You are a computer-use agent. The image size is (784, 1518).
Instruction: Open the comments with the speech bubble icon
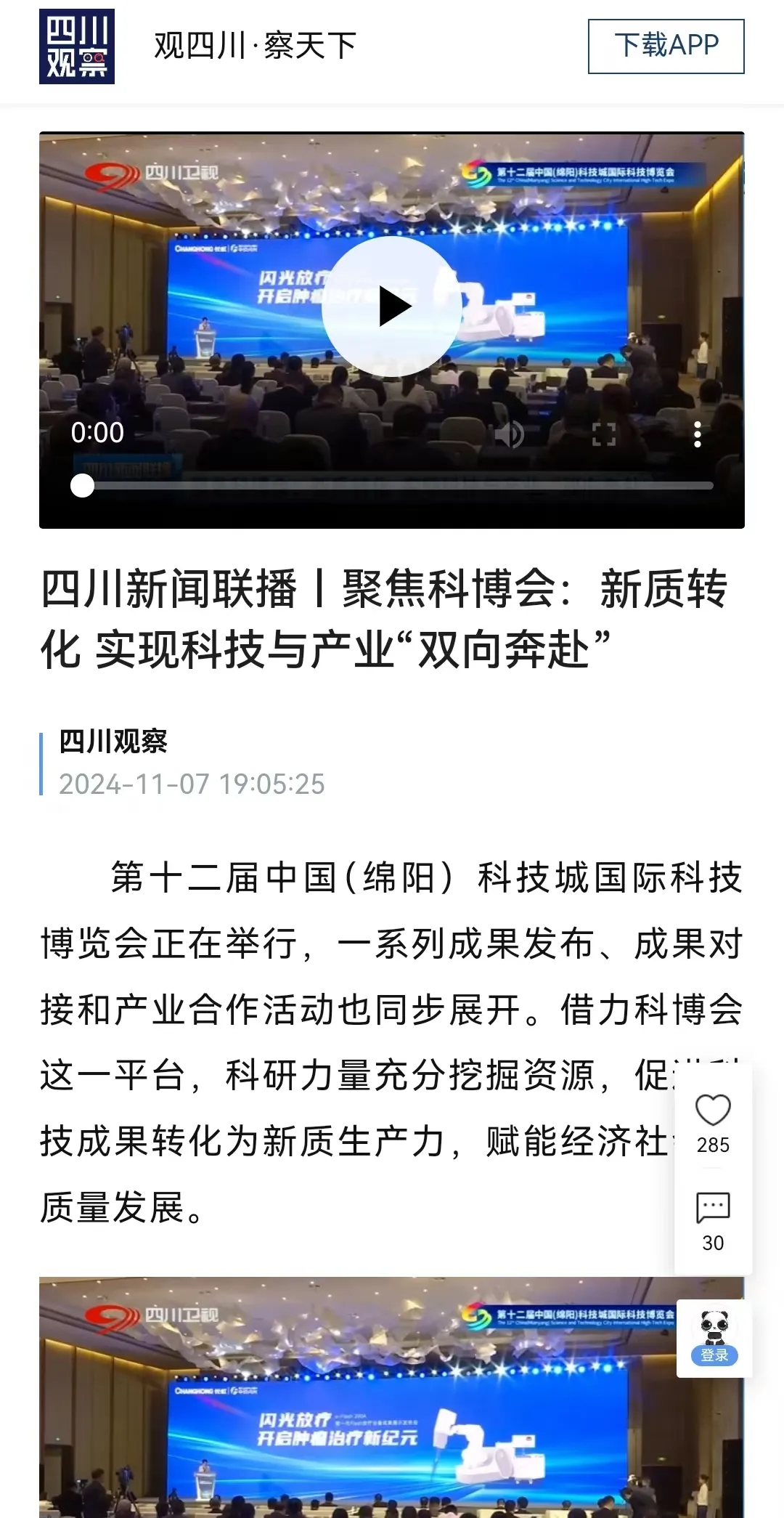click(713, 1208)
